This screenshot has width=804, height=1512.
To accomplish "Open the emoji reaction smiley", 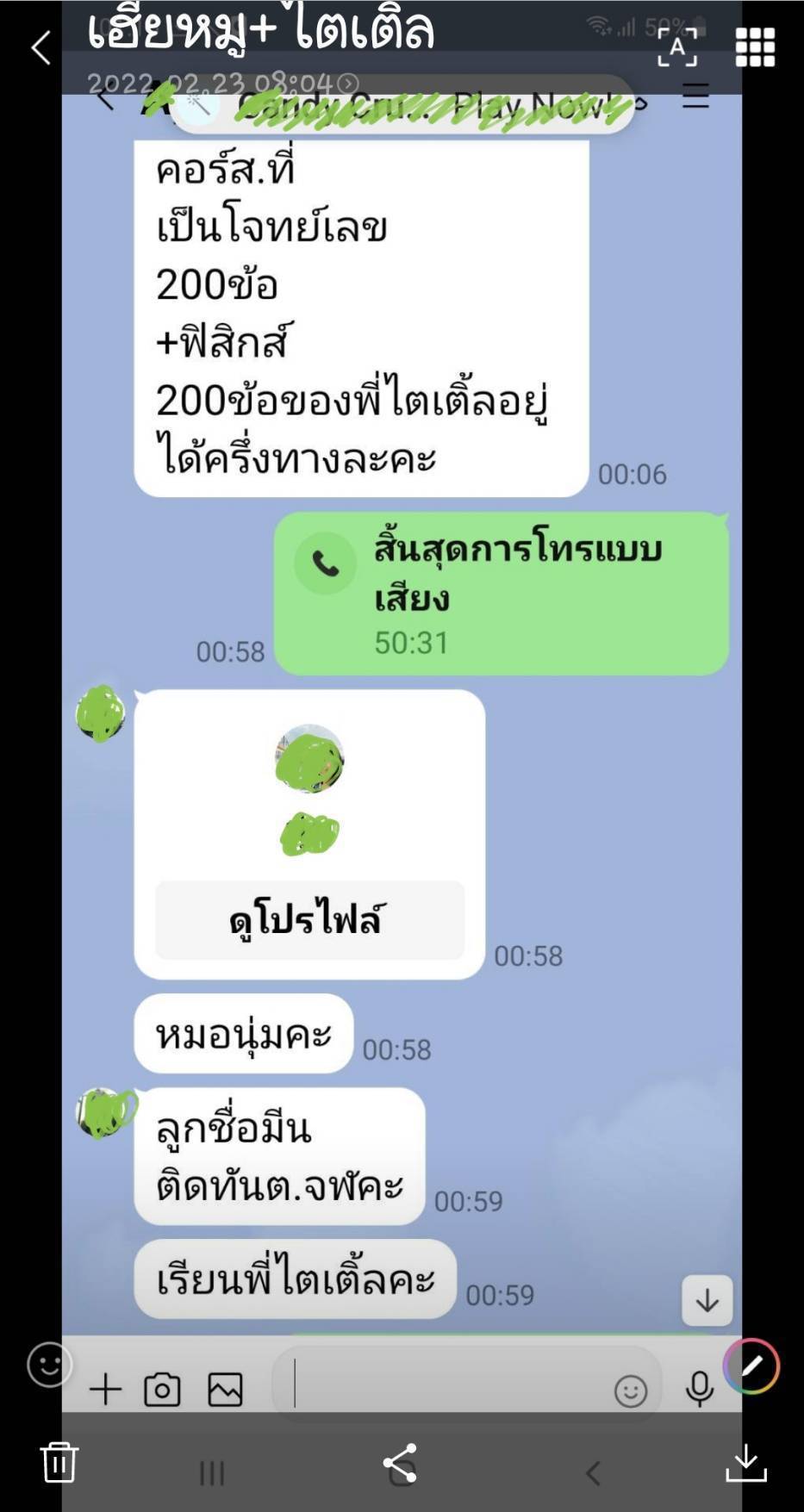I will [49, 1365].
